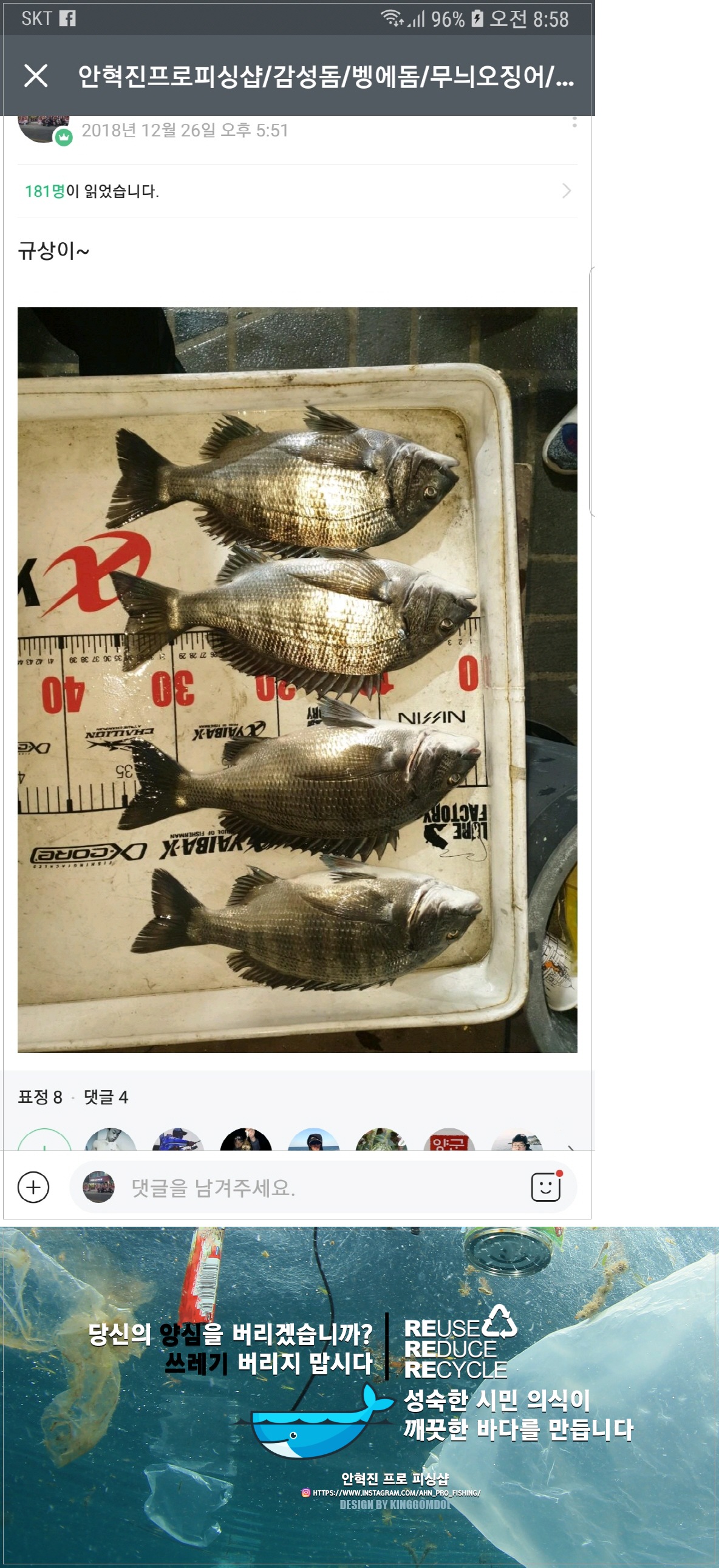Open the plus attachment button beside the comment box
This screenshot has width=719, height=1568.
pyautogui.click(x=33, y=1187)
